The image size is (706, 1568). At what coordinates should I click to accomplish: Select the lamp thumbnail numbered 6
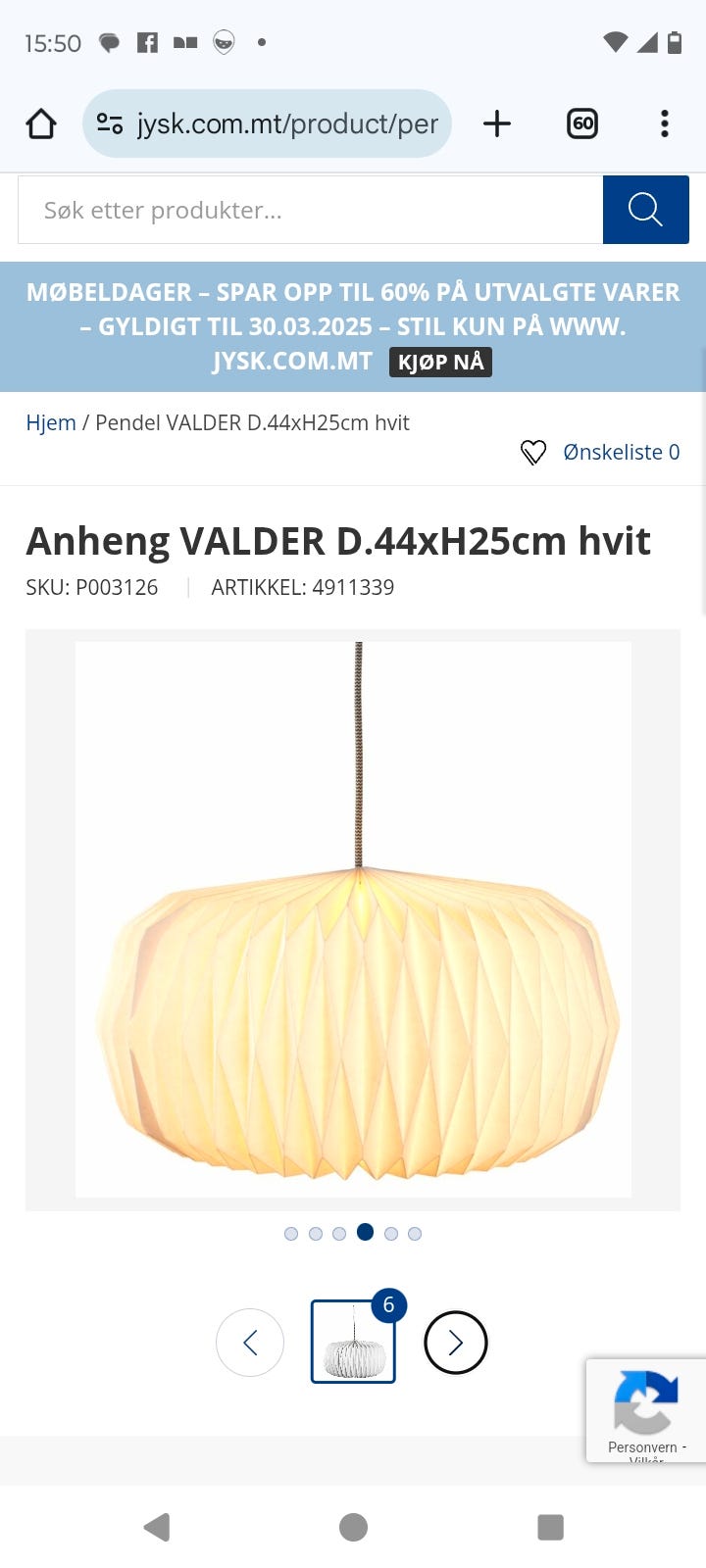pyautogui.click(x=353, y=1343)
